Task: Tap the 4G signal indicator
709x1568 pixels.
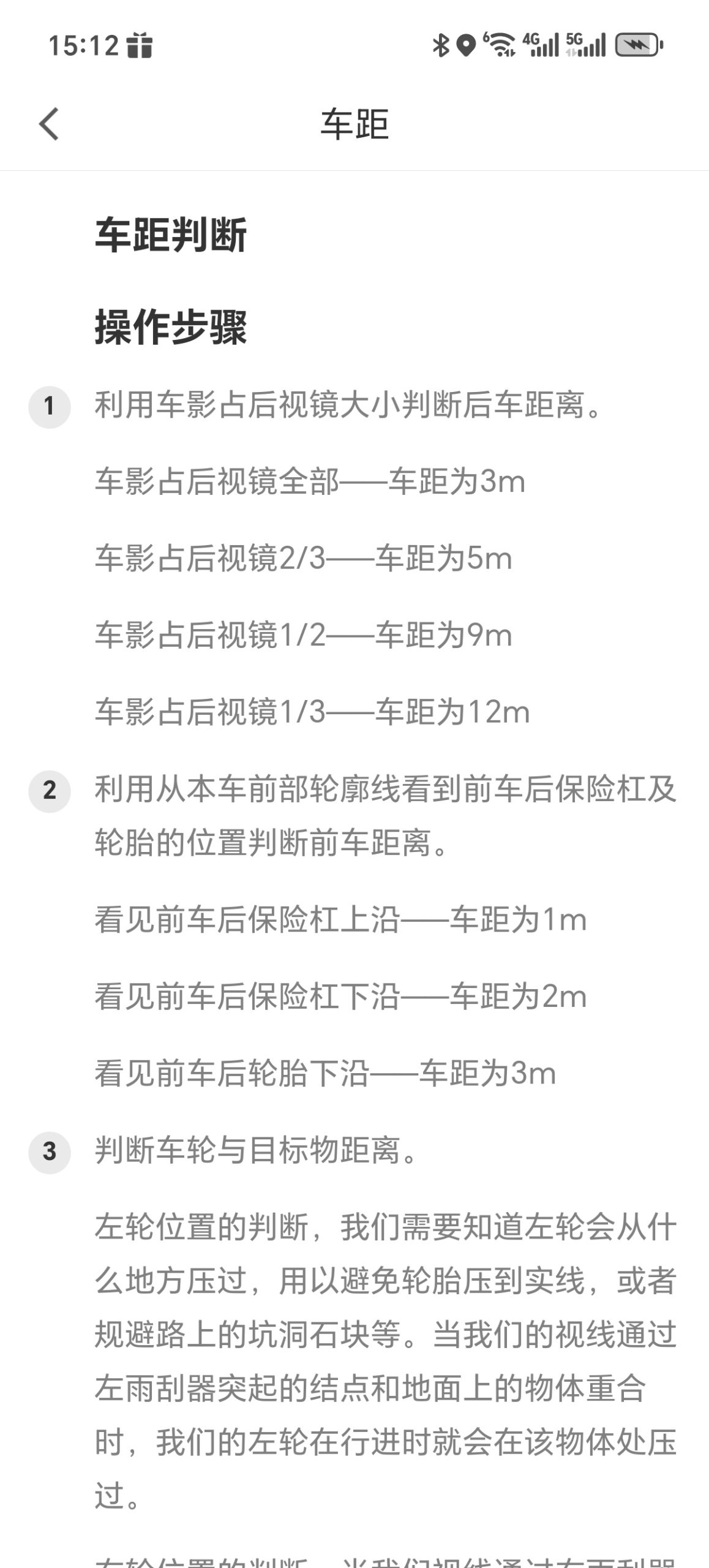Action: tap(539, 44)
